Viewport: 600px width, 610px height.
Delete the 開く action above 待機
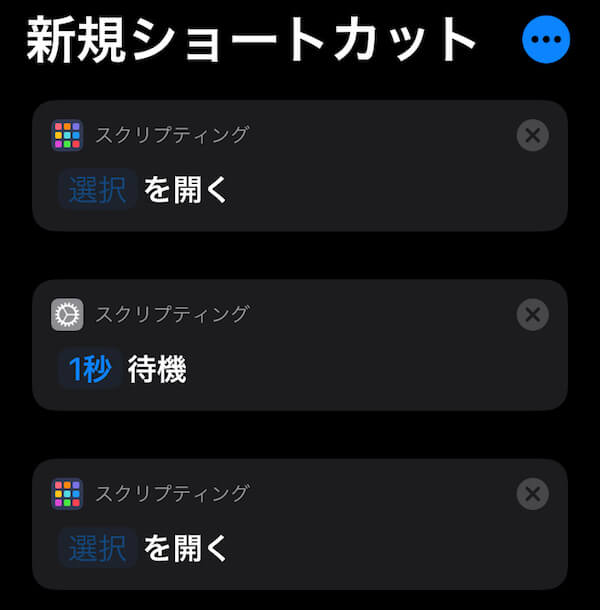click(533, 135)
